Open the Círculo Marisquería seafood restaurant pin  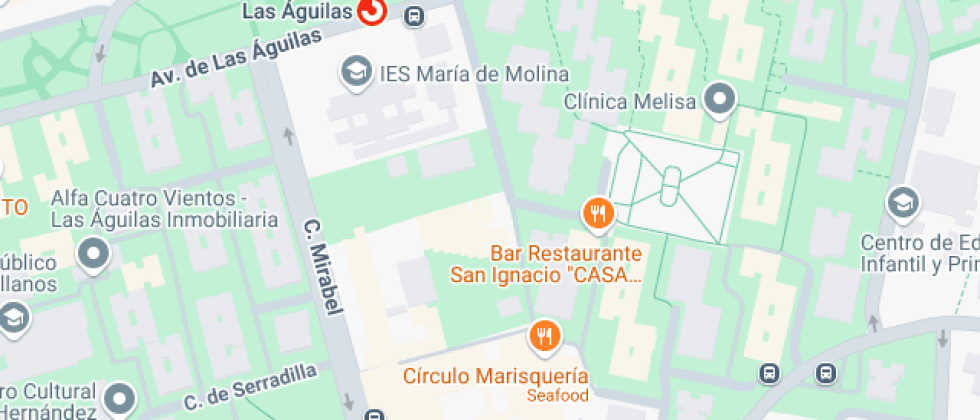(x=544, y=337)
